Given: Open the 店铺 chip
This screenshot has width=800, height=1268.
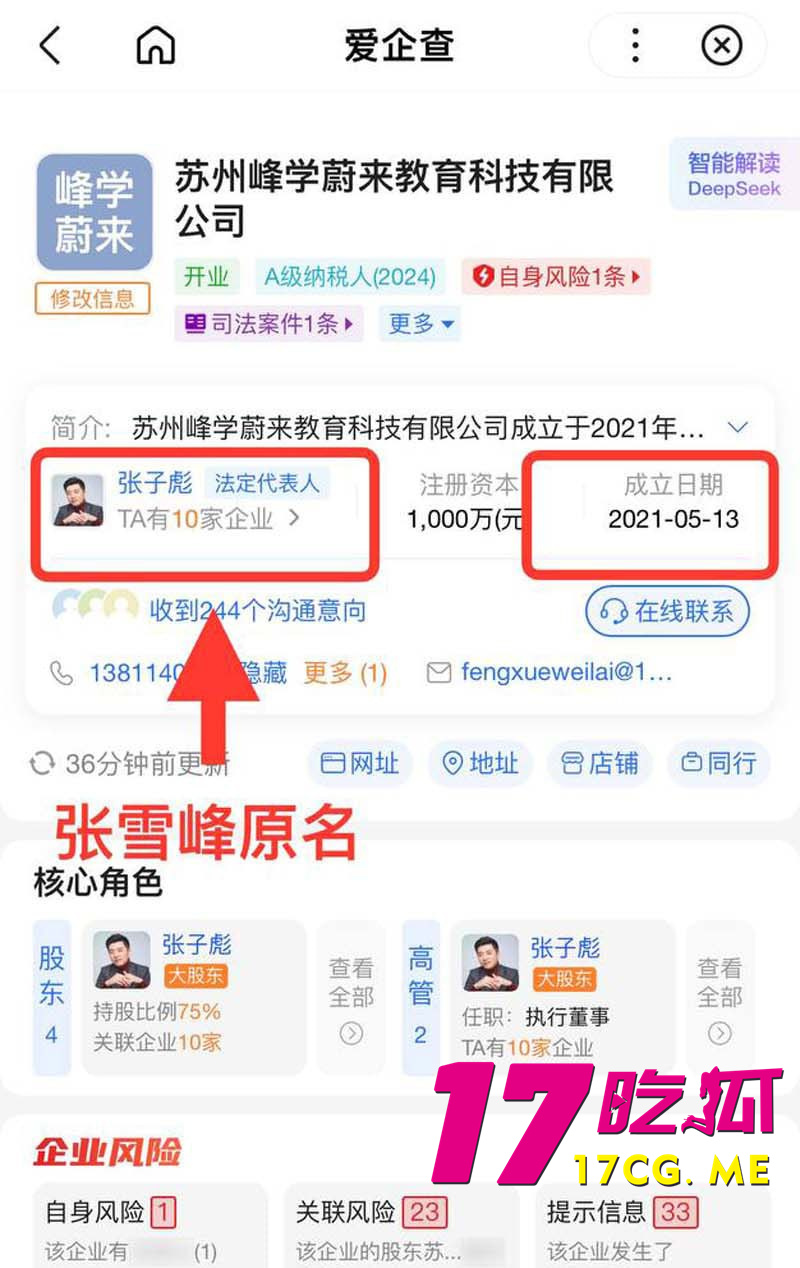Looking at the screenshot, I should [600, 763].
